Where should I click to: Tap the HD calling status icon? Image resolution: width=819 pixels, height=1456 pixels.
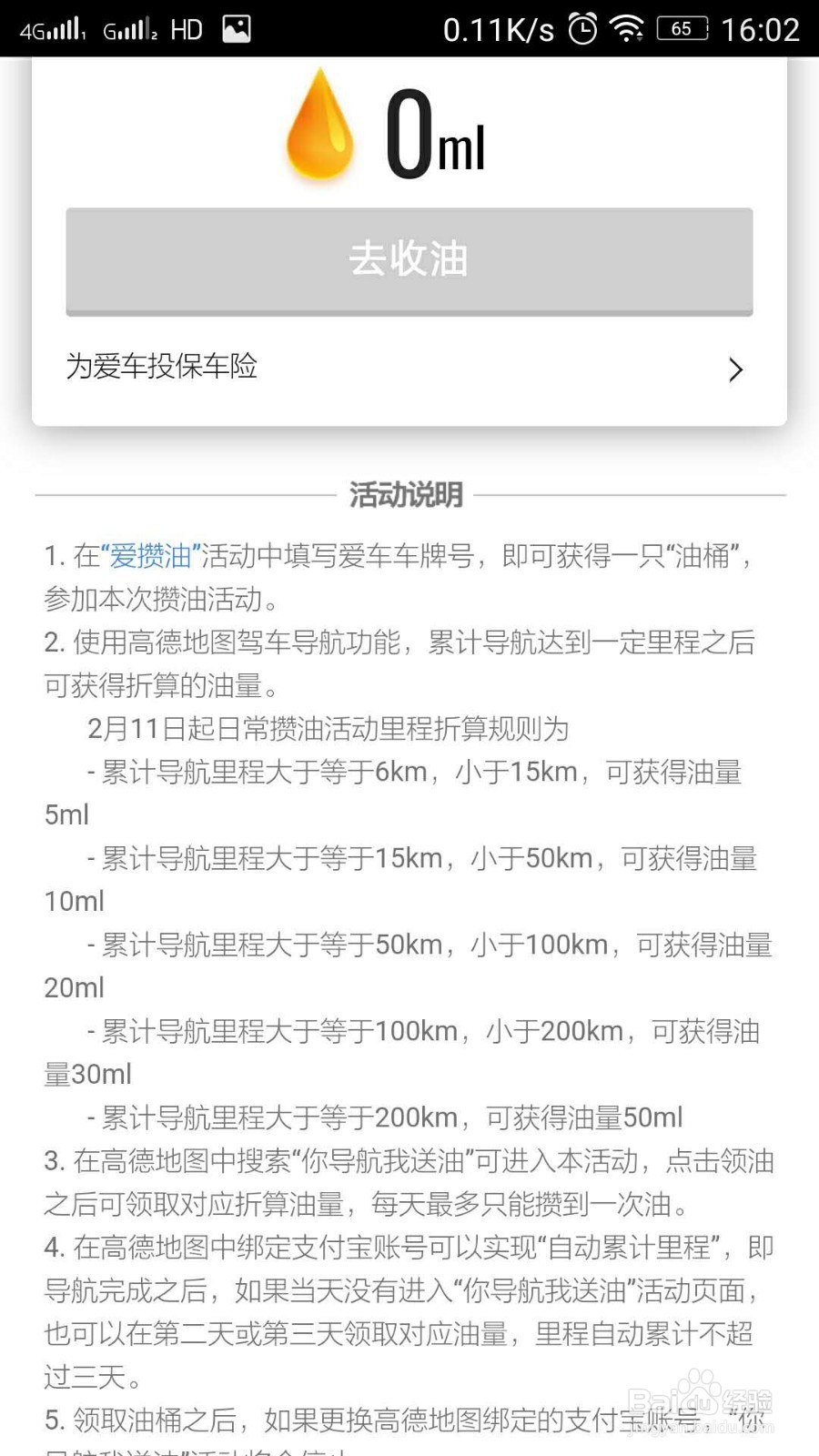[x=187, y=29]
